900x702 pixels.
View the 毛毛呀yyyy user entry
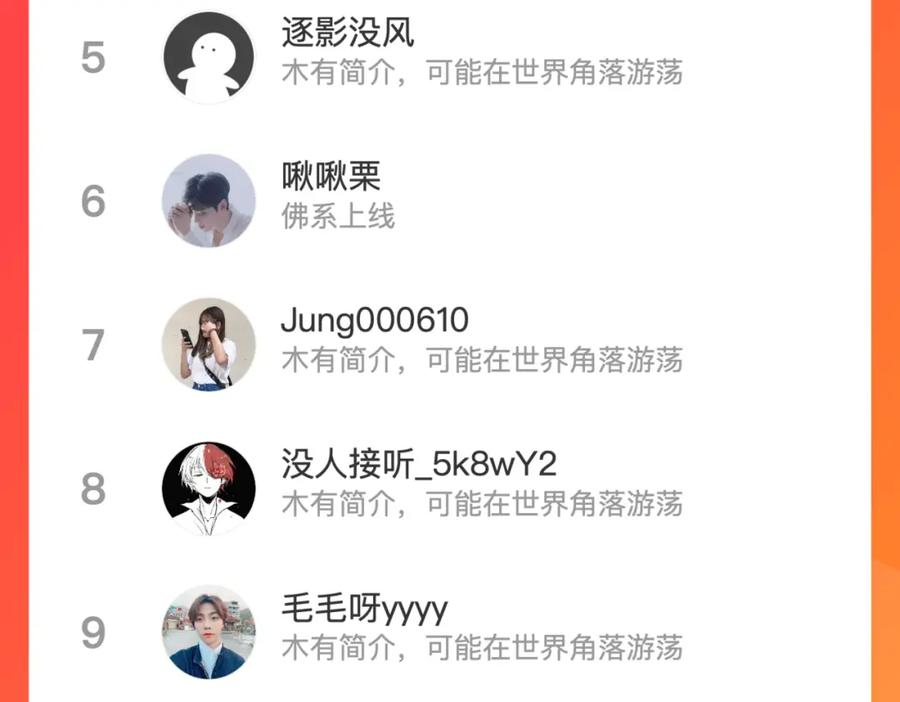[449, 632]
